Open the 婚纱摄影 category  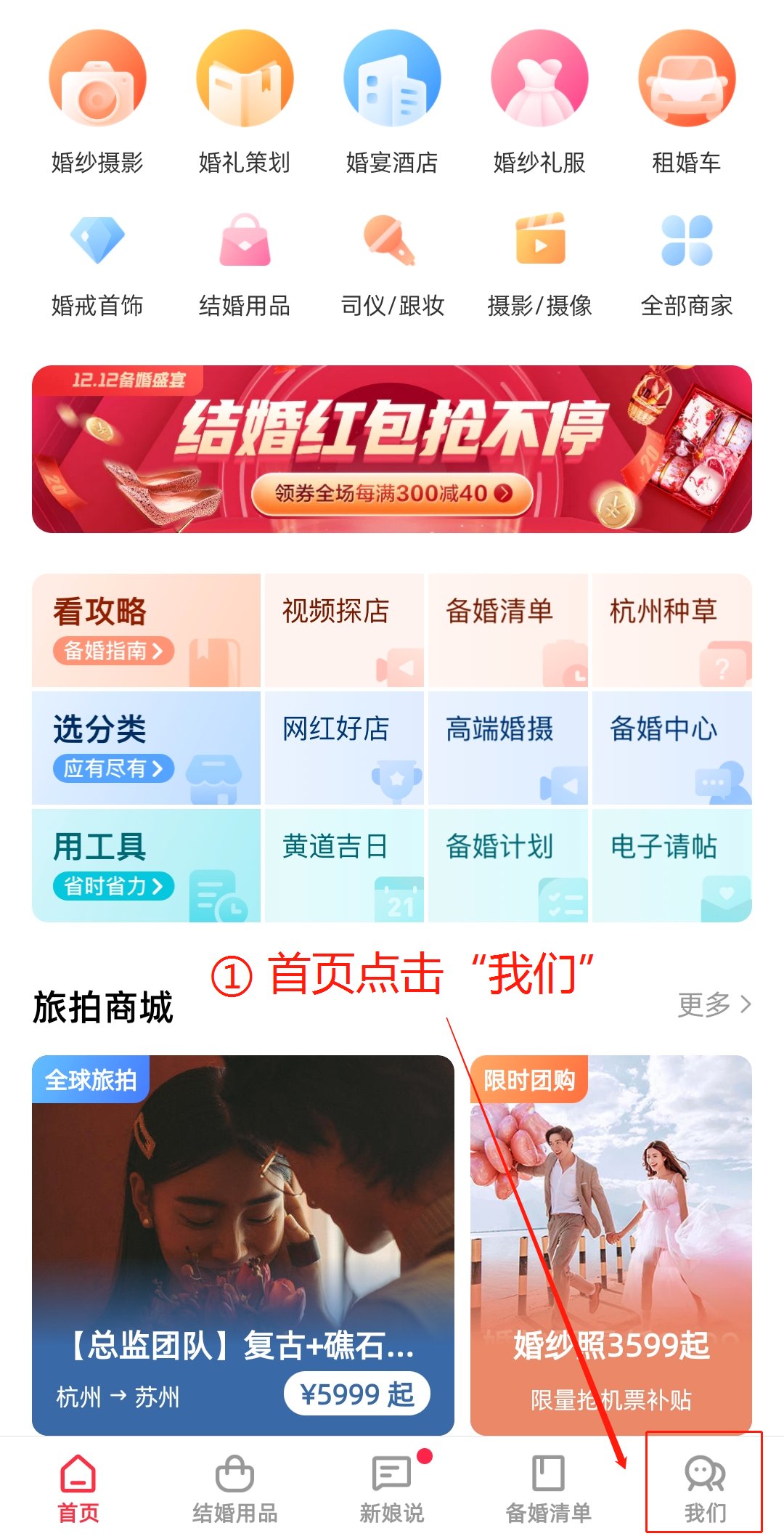97,102
